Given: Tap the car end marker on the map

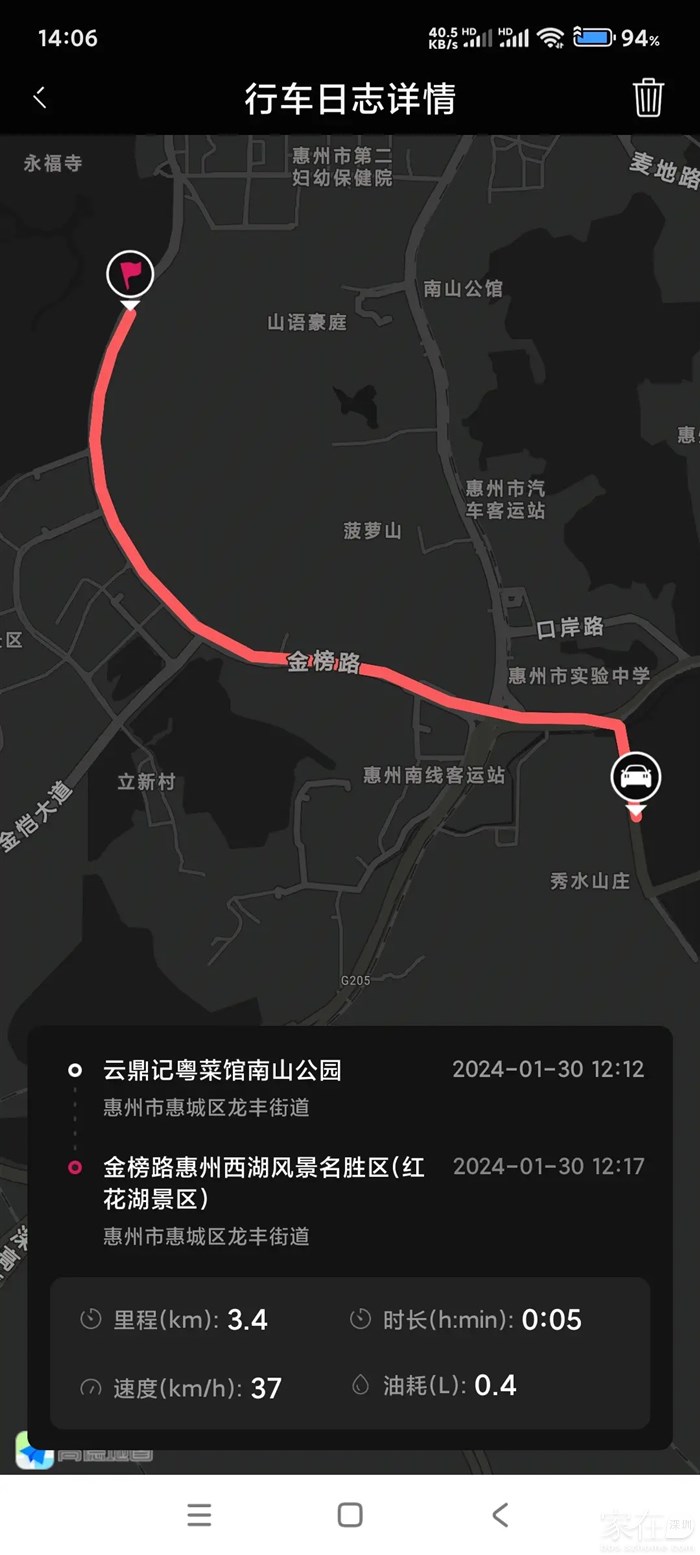Looking at the screenshot, I should coord(636,777).
